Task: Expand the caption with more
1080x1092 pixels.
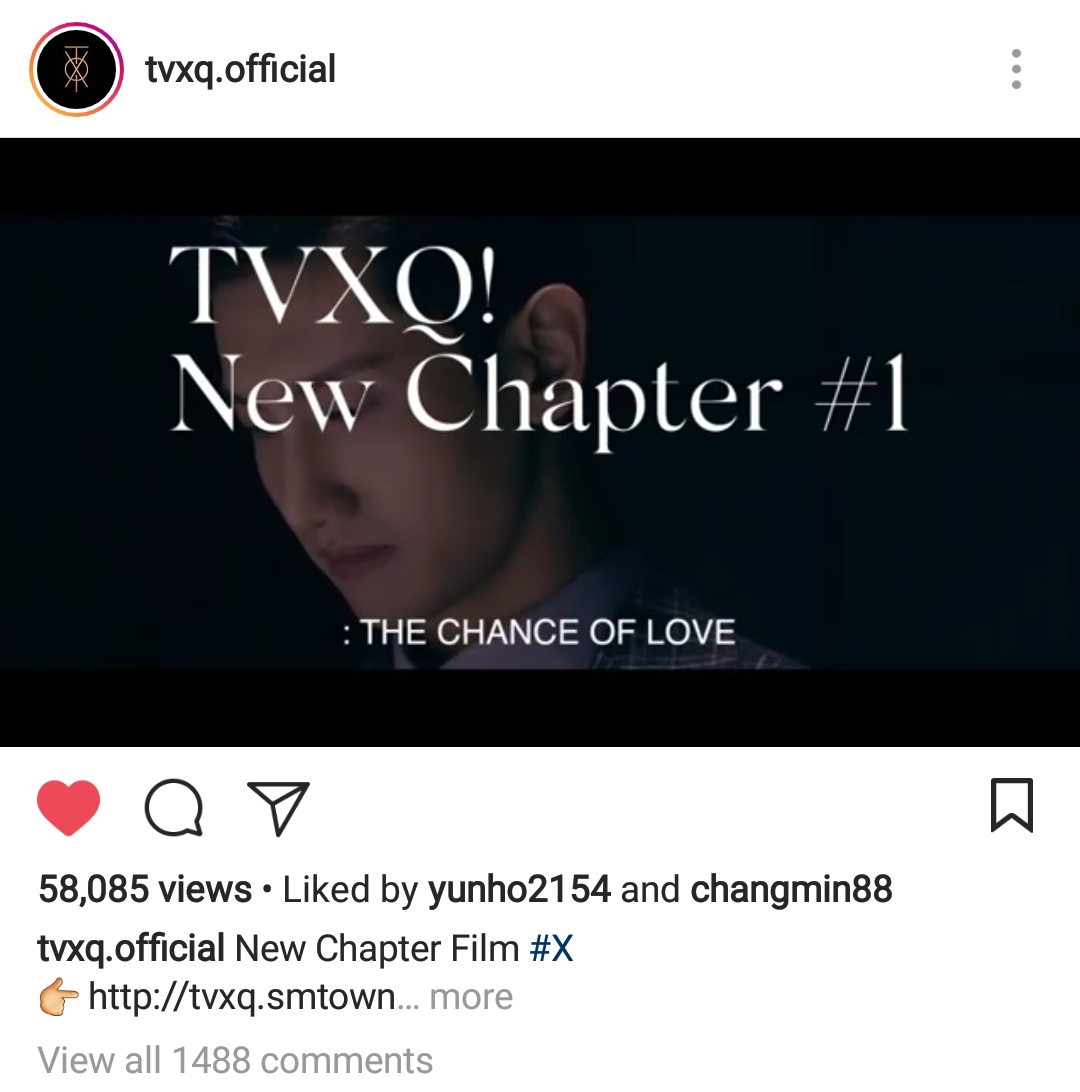Action: (471, 997)
